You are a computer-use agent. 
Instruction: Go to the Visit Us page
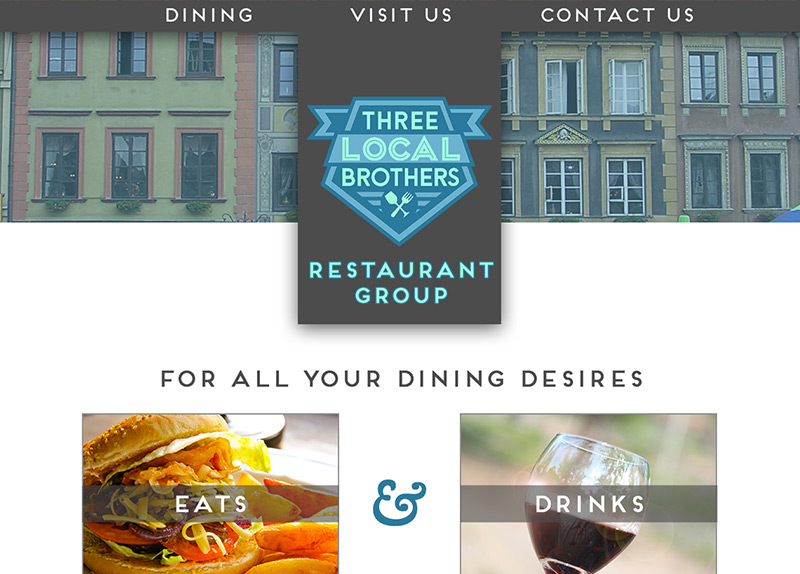pyautogui.click(x=401, y=15)
